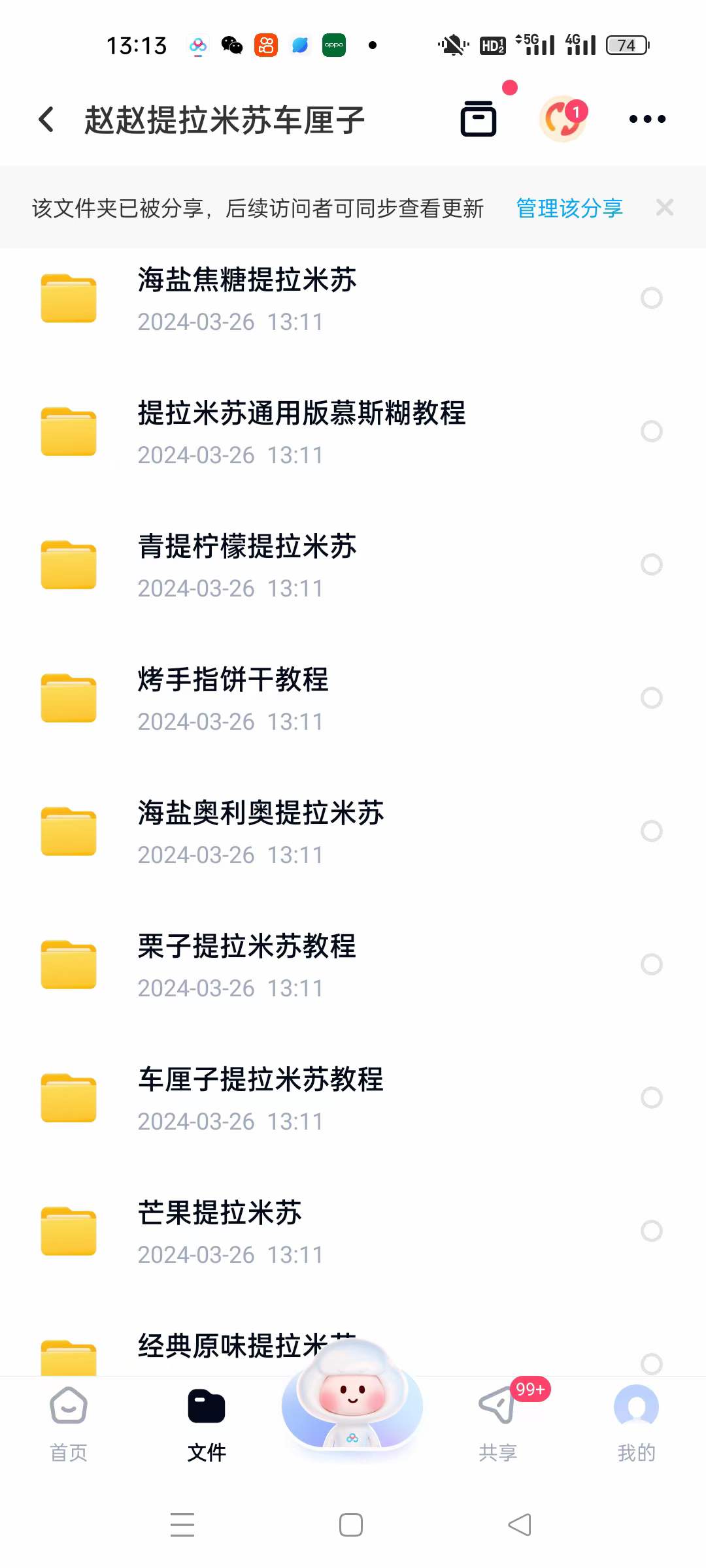Viewport: 706px width, 1568px height.
Task: Open the transfer list icon with red dot
Action: (478, 118)
